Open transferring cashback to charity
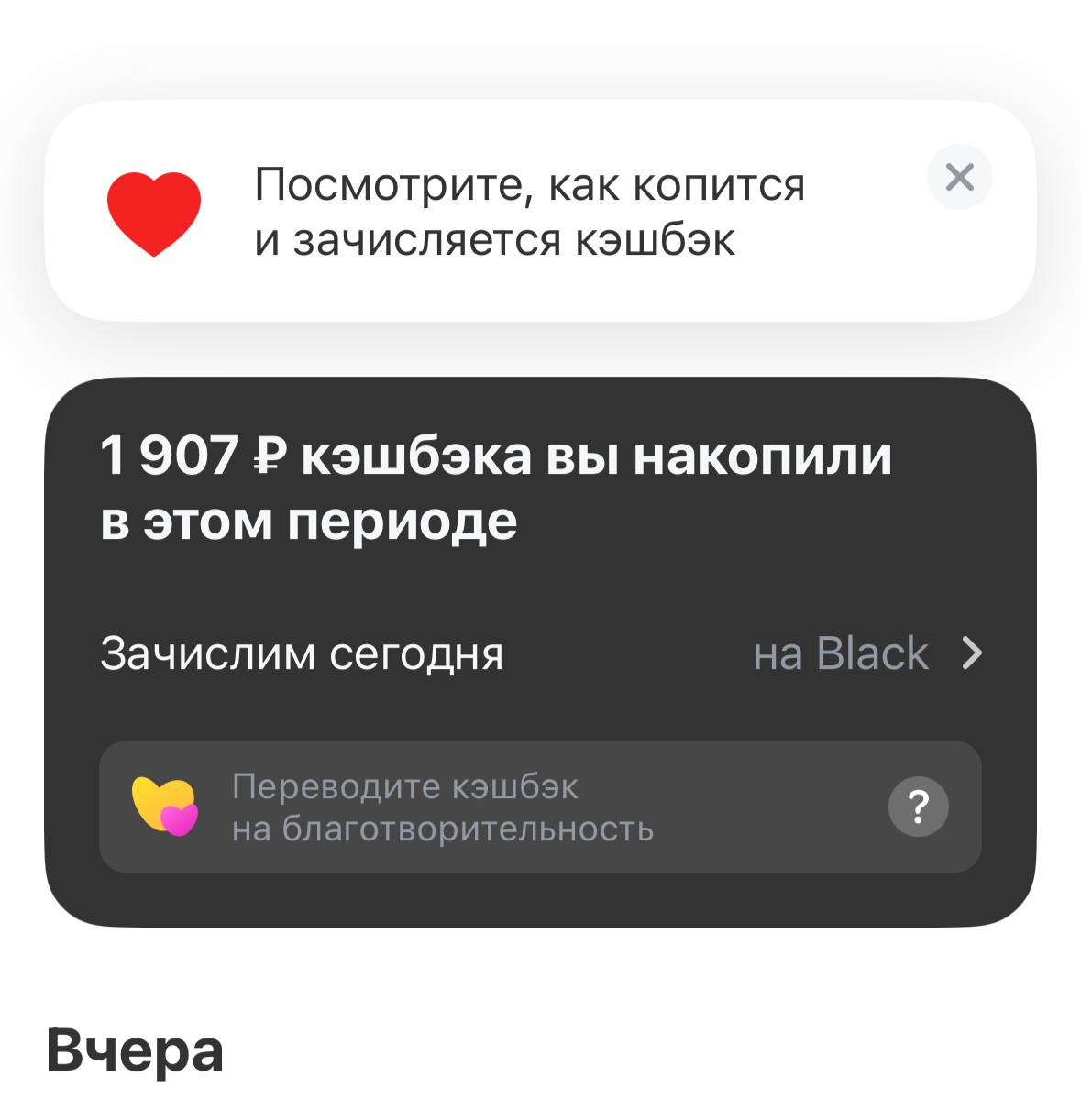 coord(442,807)
